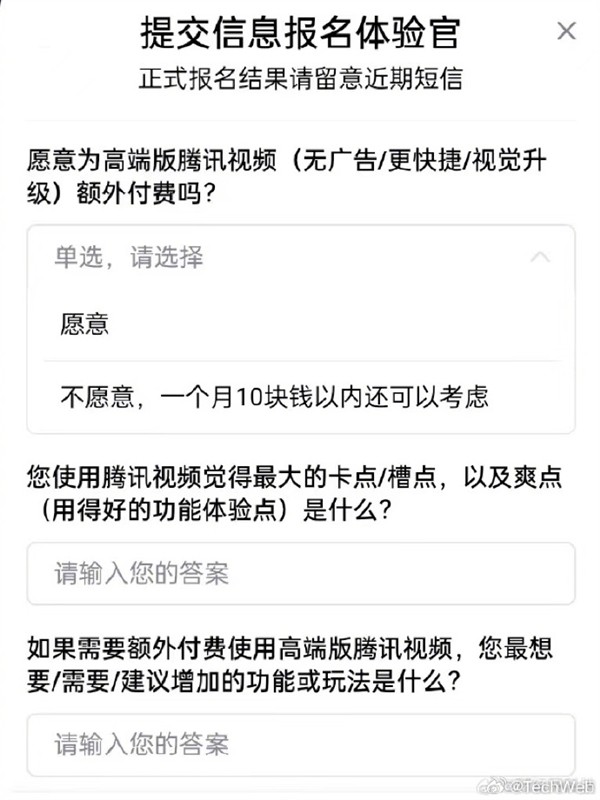Focus the answer field for 卡点/槽点 question

pos(300,573)
